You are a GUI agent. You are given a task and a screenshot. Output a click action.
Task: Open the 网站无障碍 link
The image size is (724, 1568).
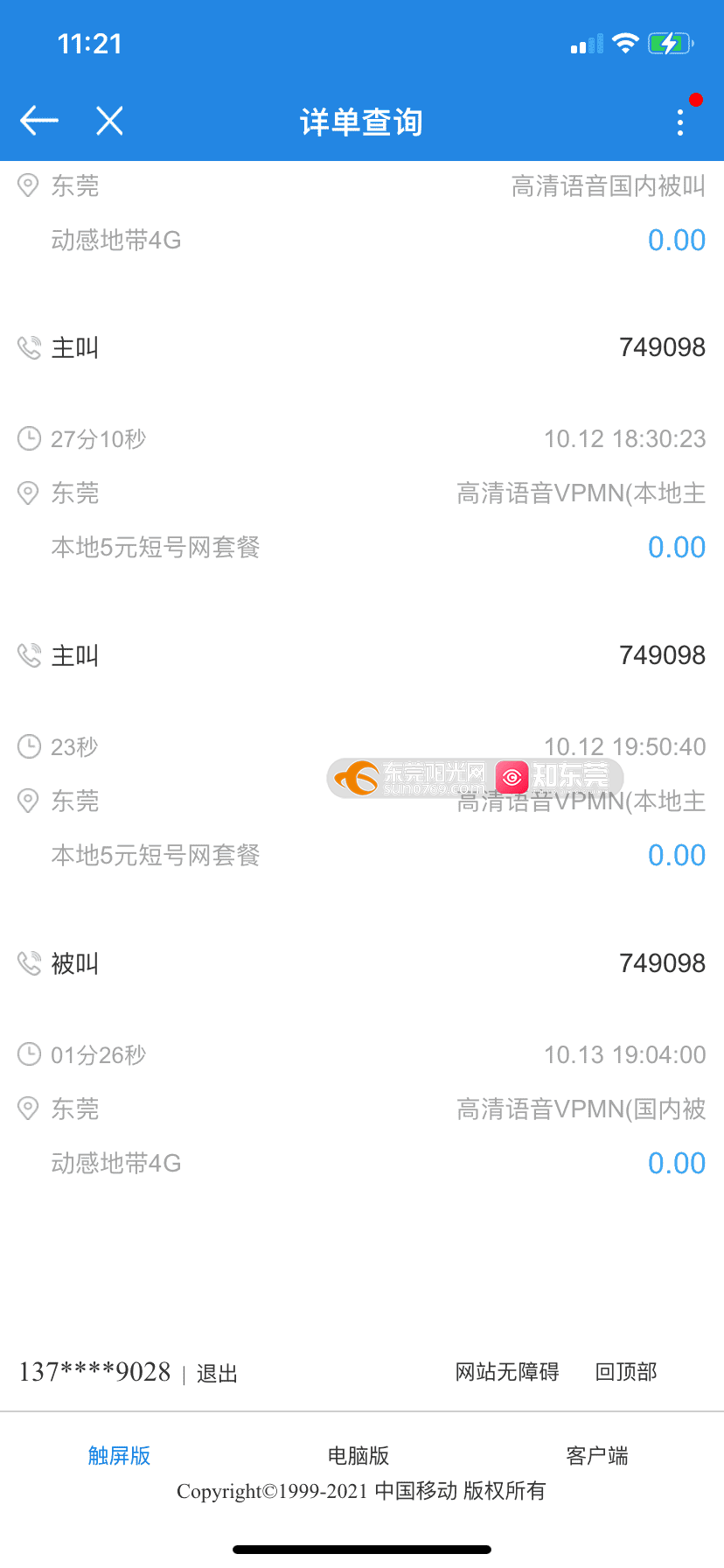click(507, 1372)
